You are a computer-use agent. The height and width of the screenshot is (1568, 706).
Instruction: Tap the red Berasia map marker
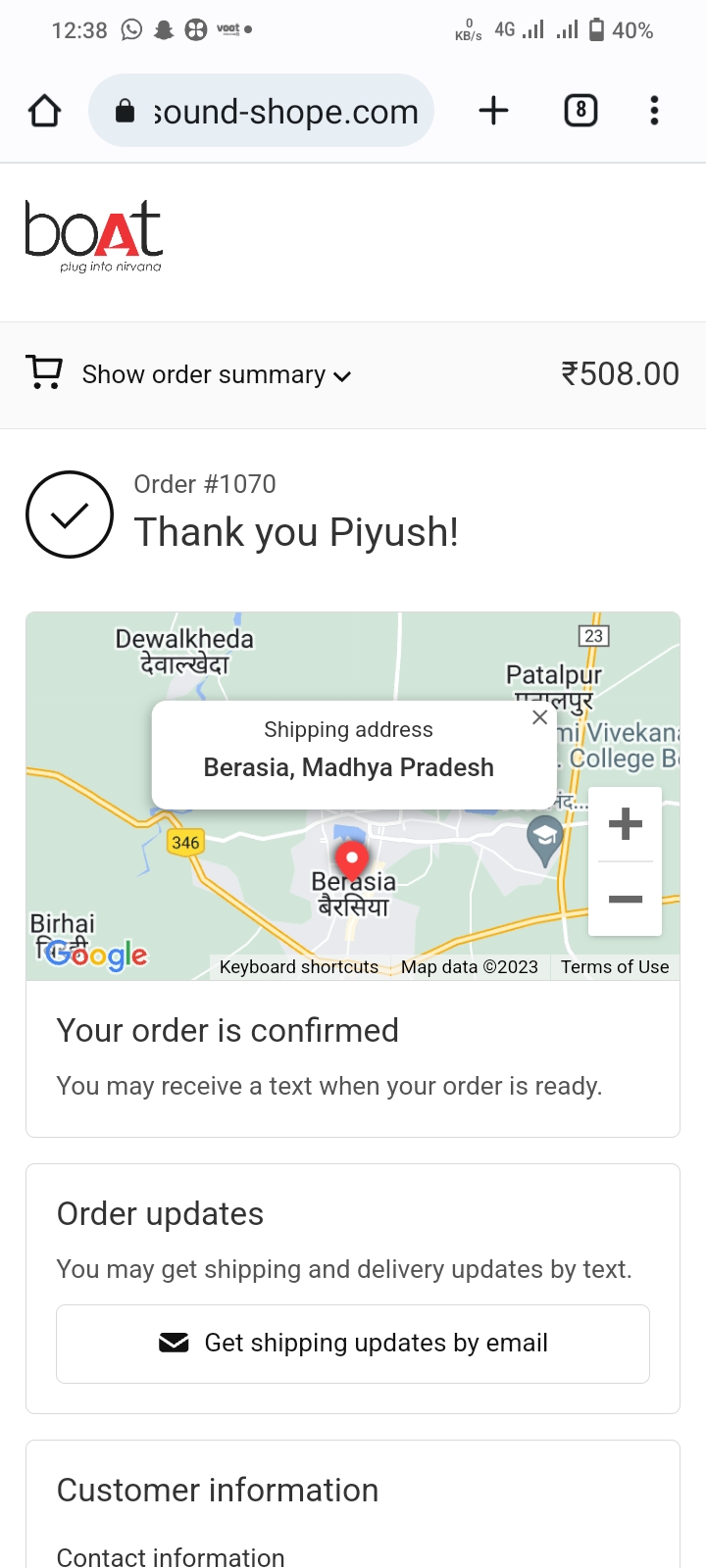click(352, 859)
